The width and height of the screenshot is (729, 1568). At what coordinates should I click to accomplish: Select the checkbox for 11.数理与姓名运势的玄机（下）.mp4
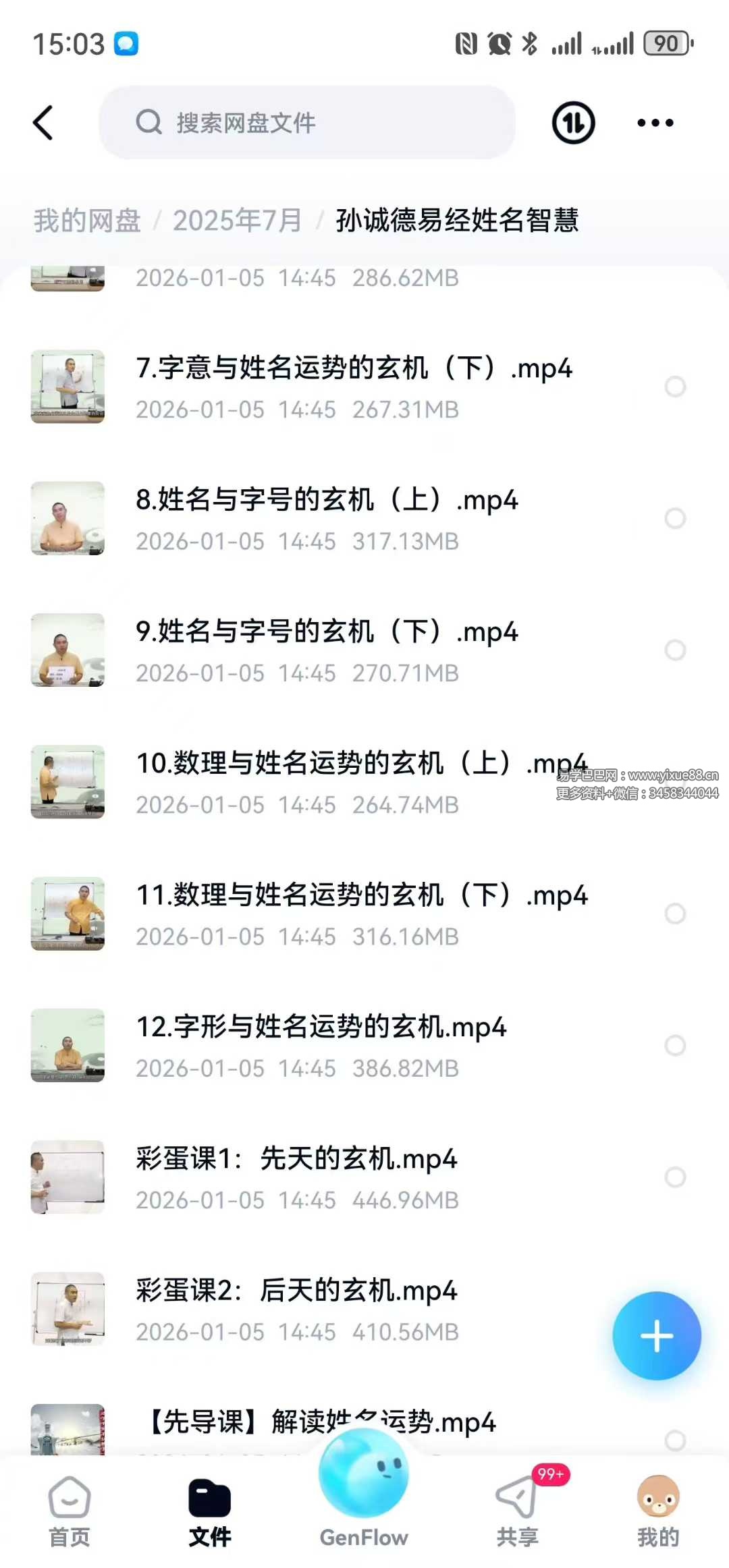675,914
